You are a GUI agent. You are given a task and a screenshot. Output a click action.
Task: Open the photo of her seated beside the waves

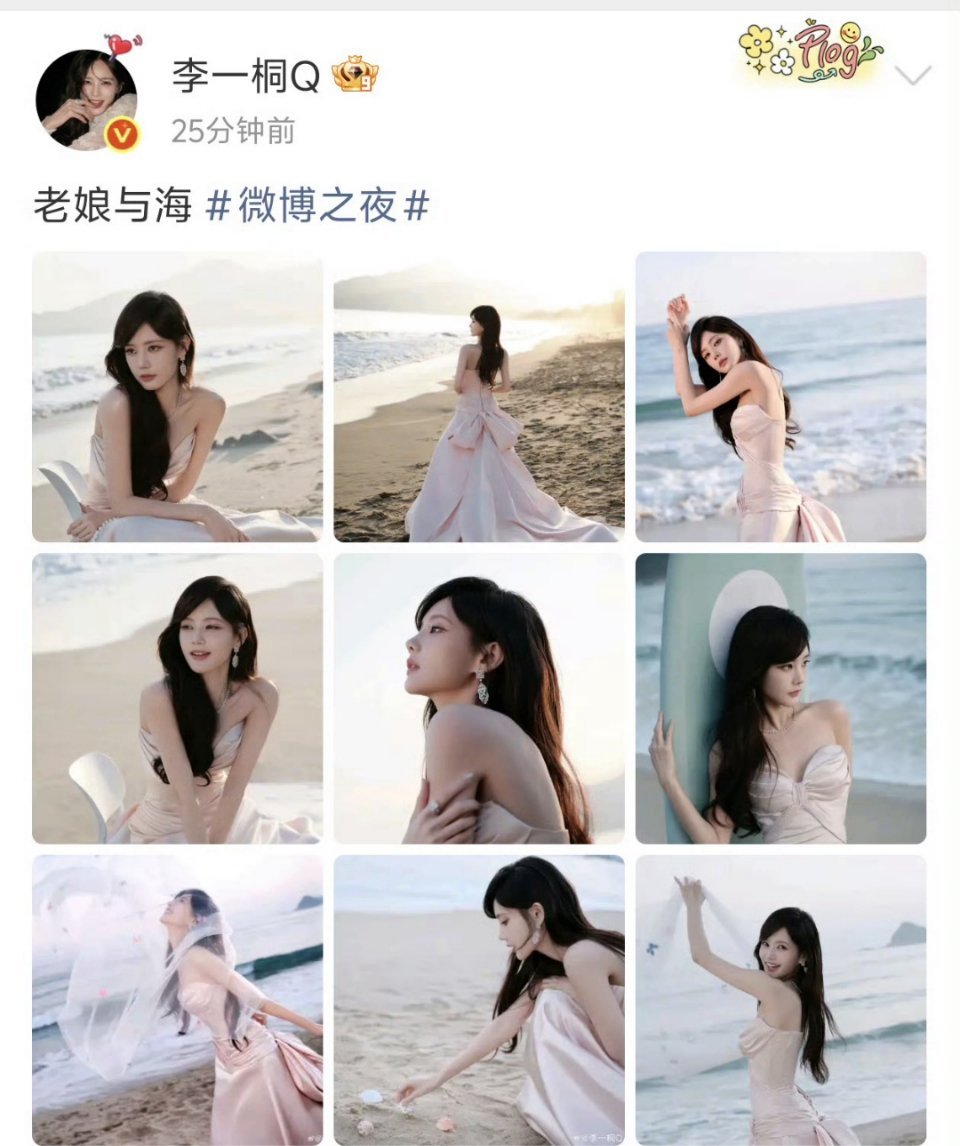pos(178,396)
